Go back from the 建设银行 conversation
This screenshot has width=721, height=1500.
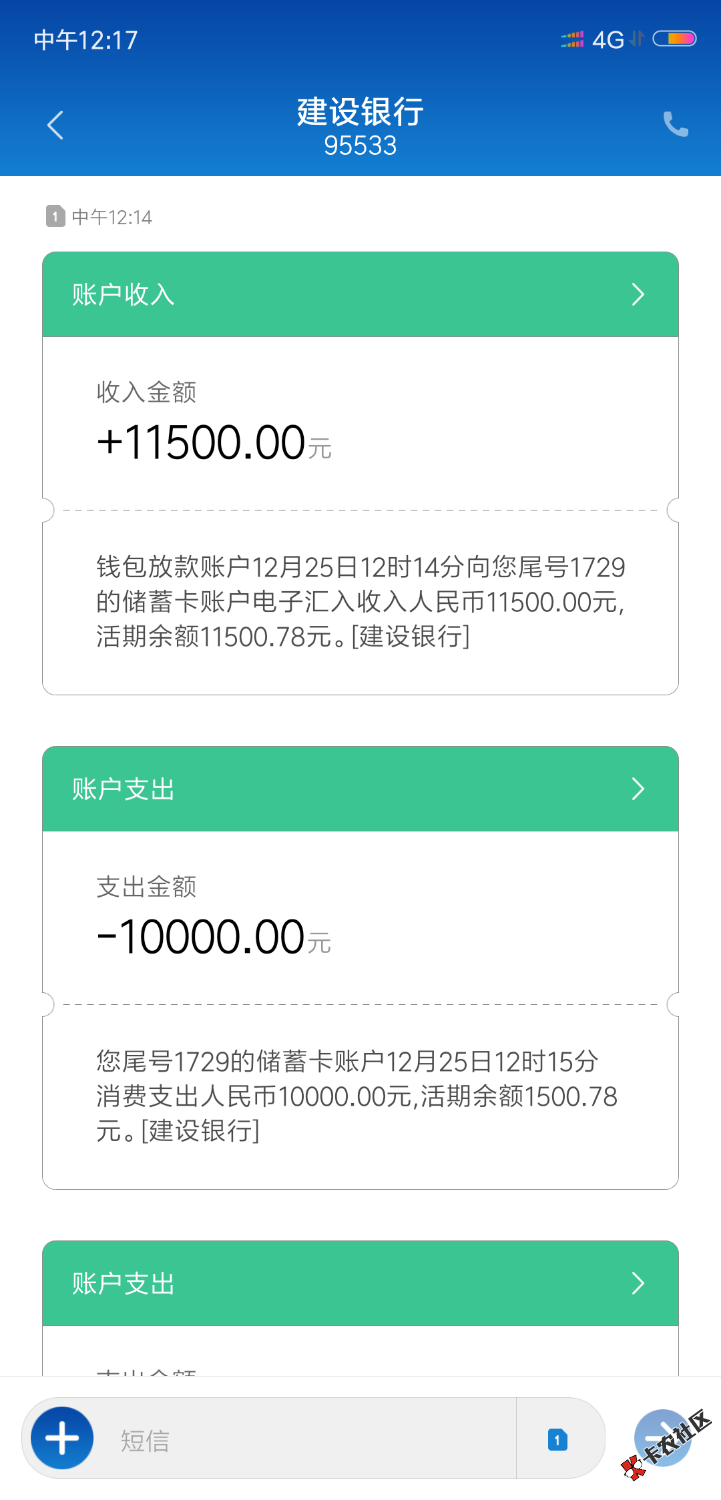tap(55, 125)
